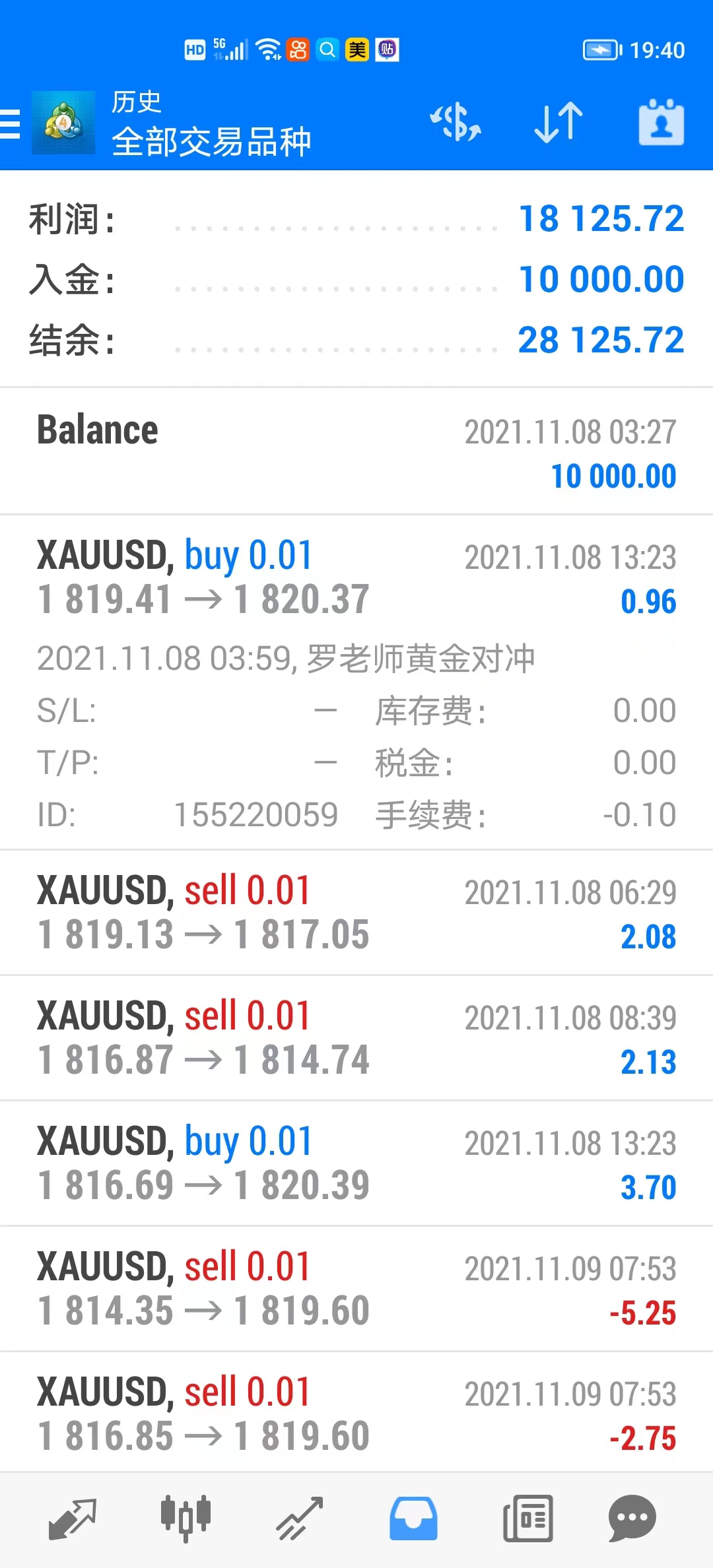Expand the XAUUSD sell trade with loss -5.25
Image resolution: width=713 pixels, height=1568 pixels.
(356, 1290)
